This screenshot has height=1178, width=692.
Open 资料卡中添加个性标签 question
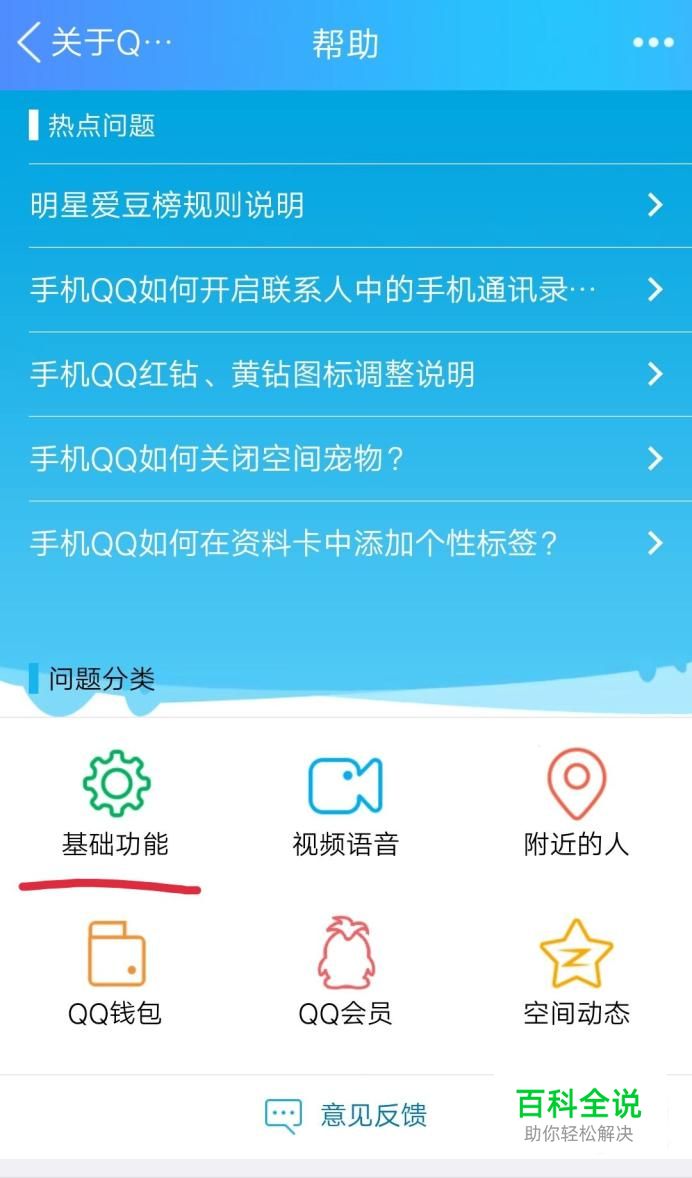click(346, 542)
